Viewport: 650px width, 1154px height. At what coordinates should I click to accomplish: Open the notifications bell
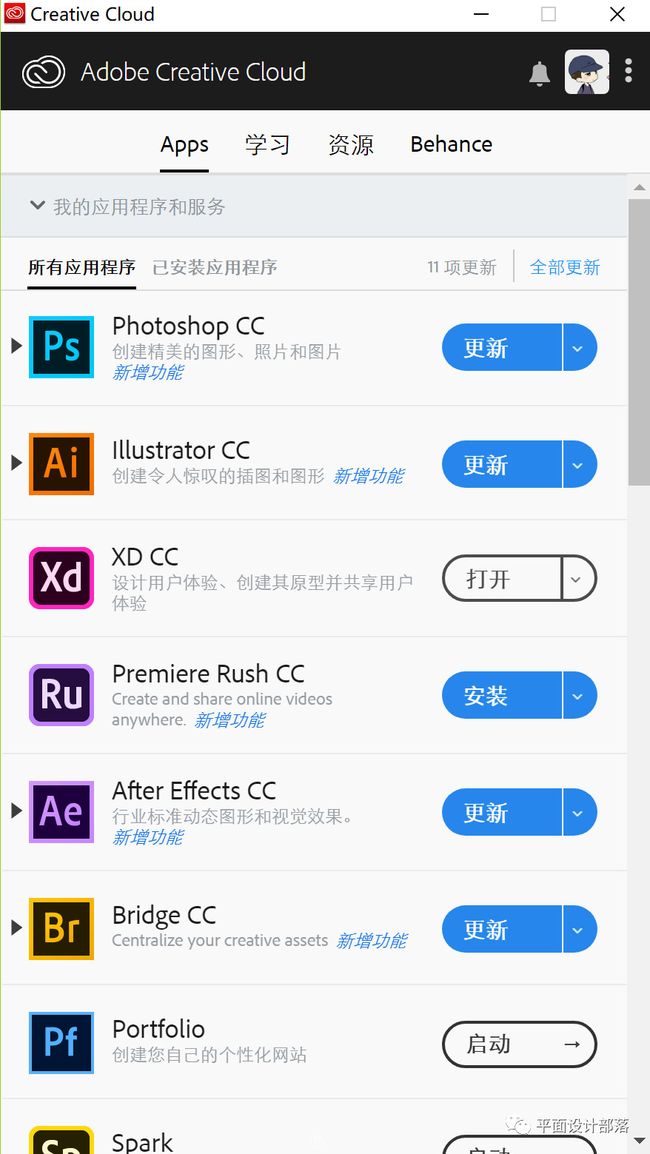(x=540, y=73)
